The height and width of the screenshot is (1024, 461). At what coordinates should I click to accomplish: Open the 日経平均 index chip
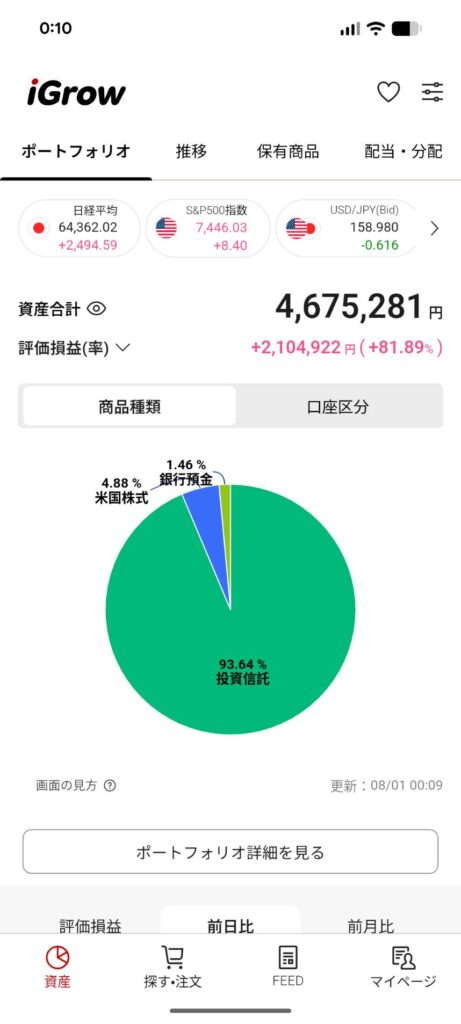[79, 228]
